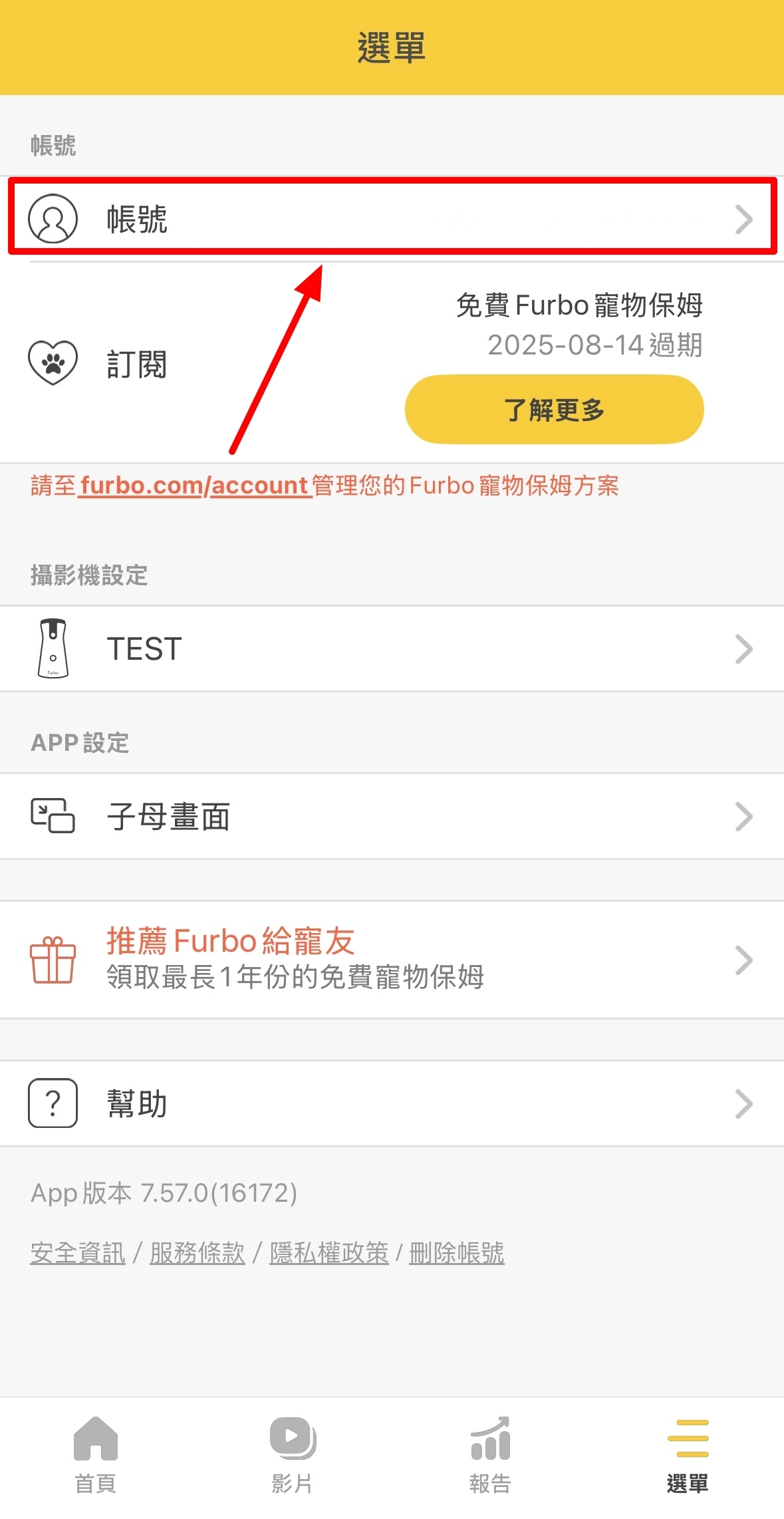Image resolution: width=784 pixels, height=1519 pixels.
Task: Open the 帳號 account row
Action: click(x=392, y=219)
